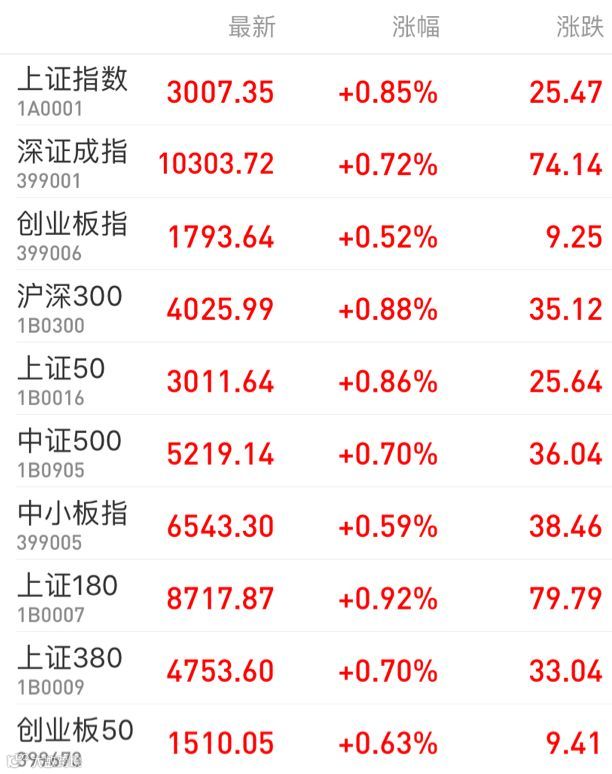Select the 创业板指 row
Screen dimensions: 612x774
[306, 234]
